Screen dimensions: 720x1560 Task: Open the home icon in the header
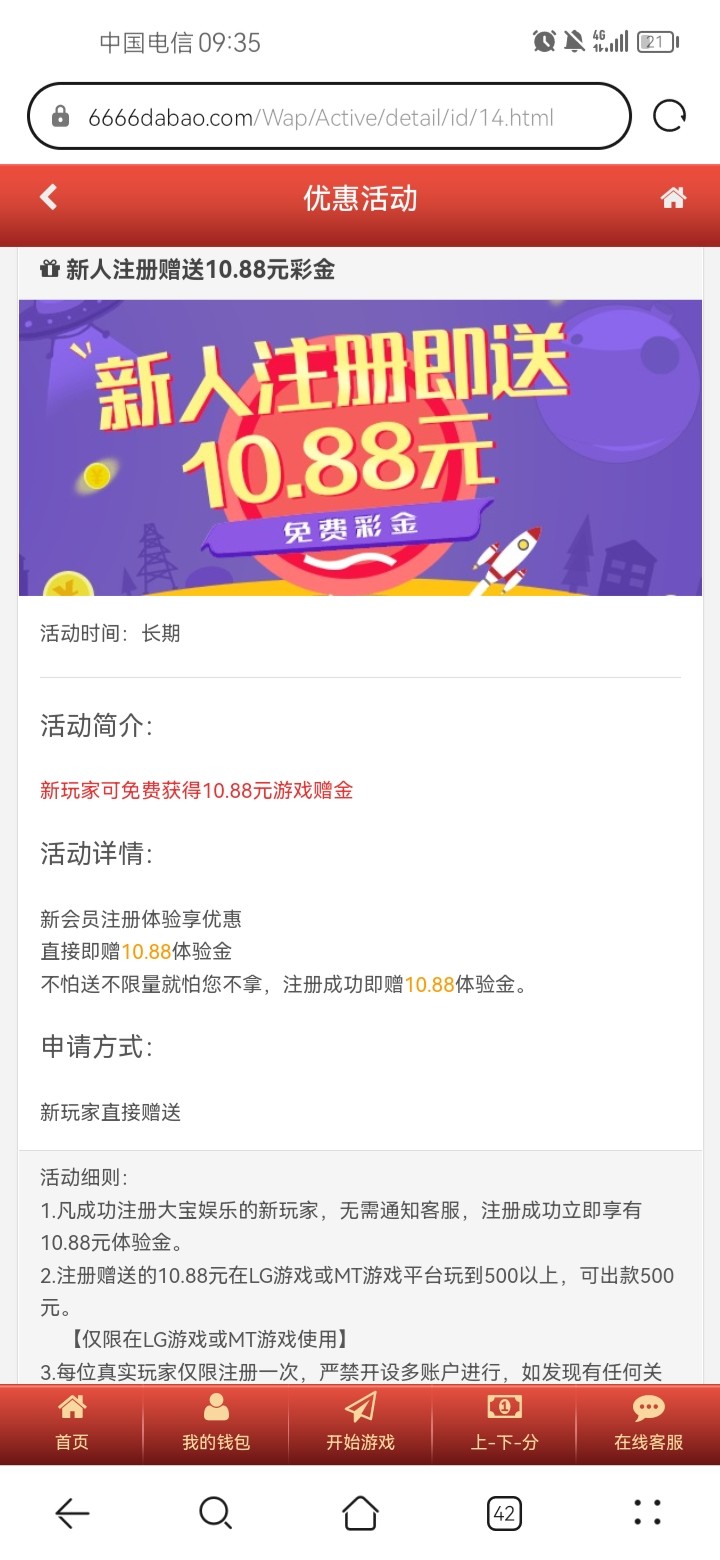tap(673, 198)
